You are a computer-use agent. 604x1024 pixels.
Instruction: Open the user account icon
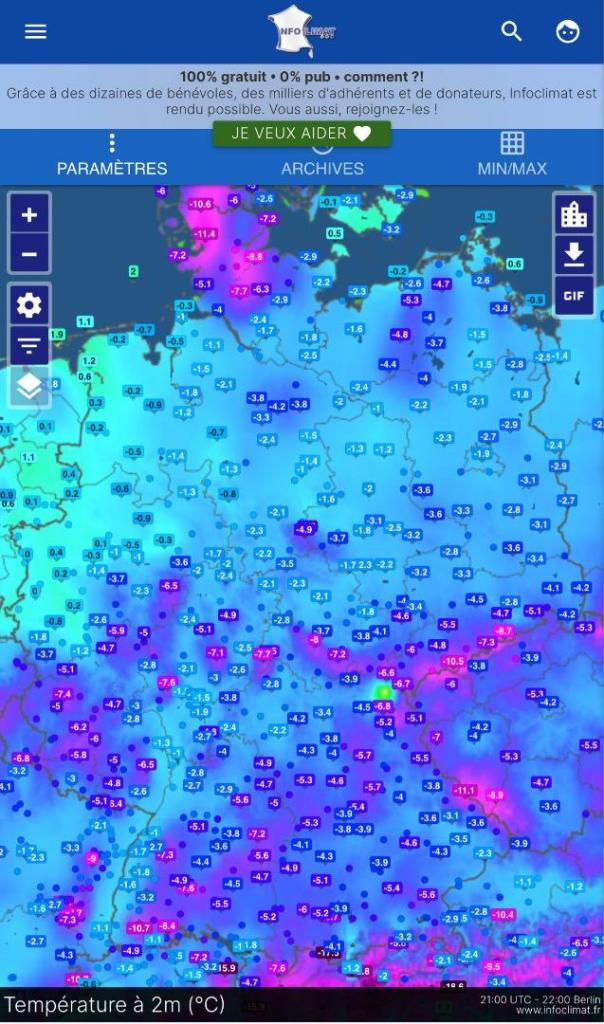click(567, 31)
